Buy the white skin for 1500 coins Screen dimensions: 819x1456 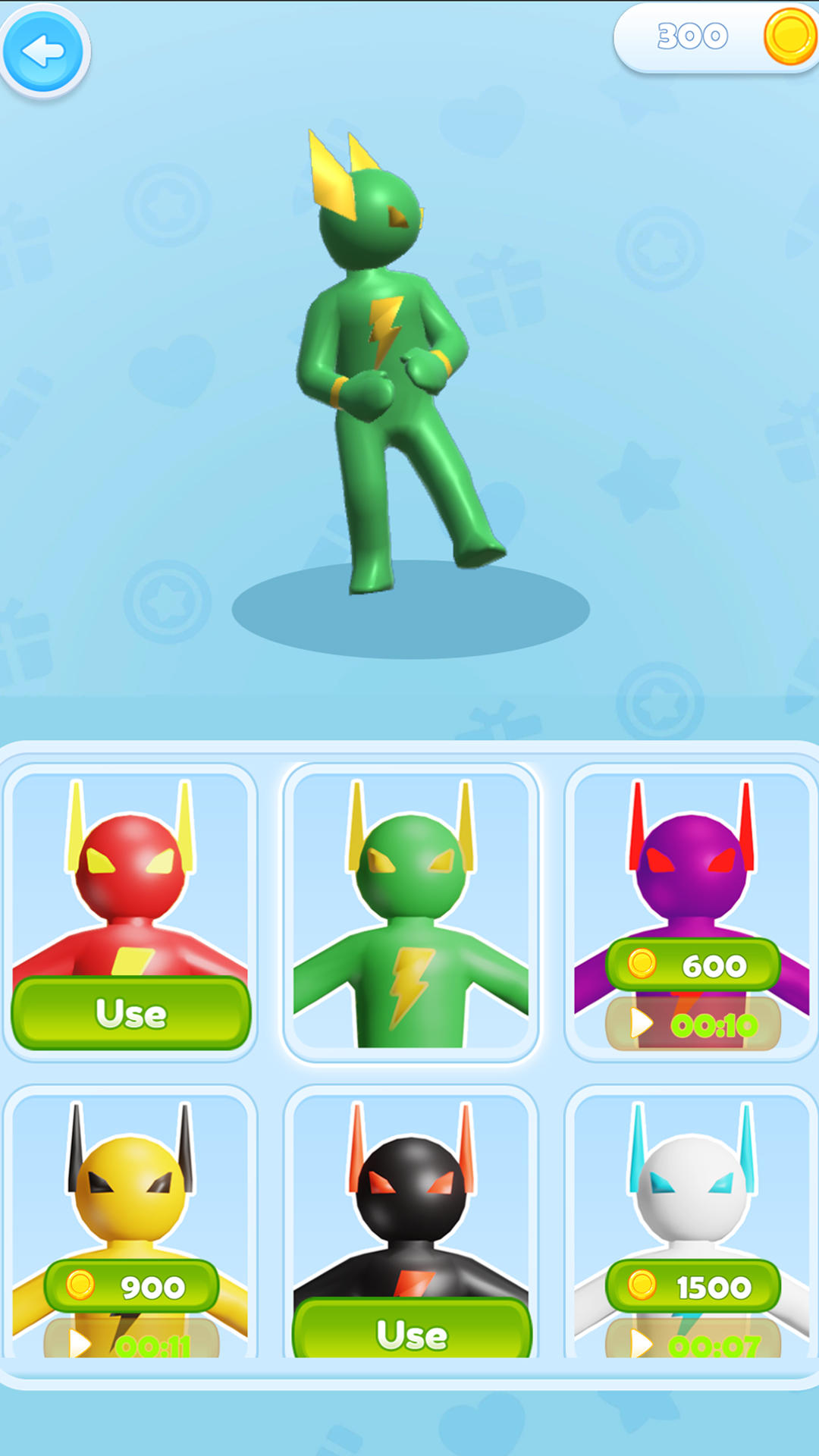[692, 1286]
